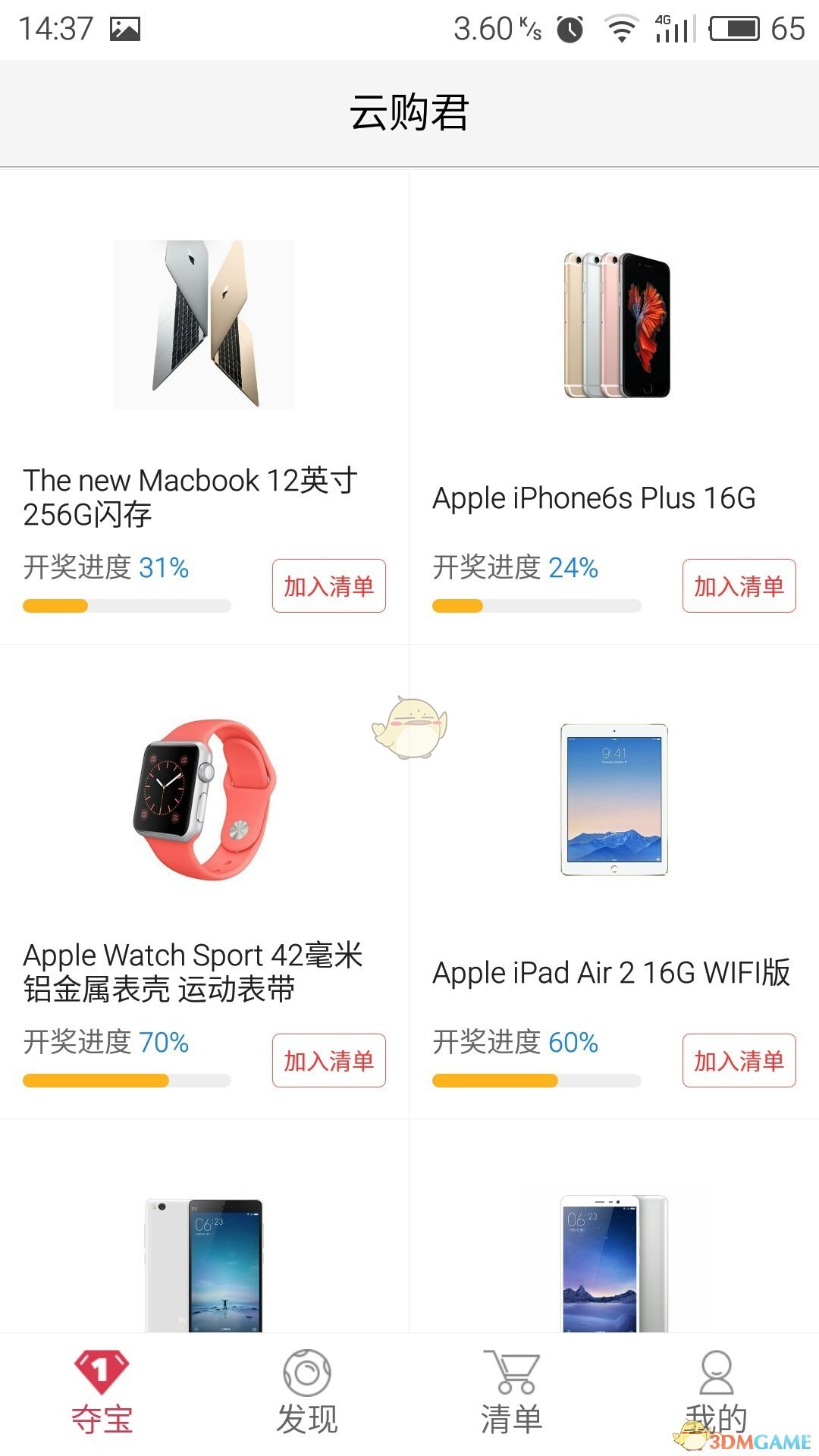Add Apple Watch Sport to 清单
This screenshot has width=819, height=1456.
pos(328,1060)
